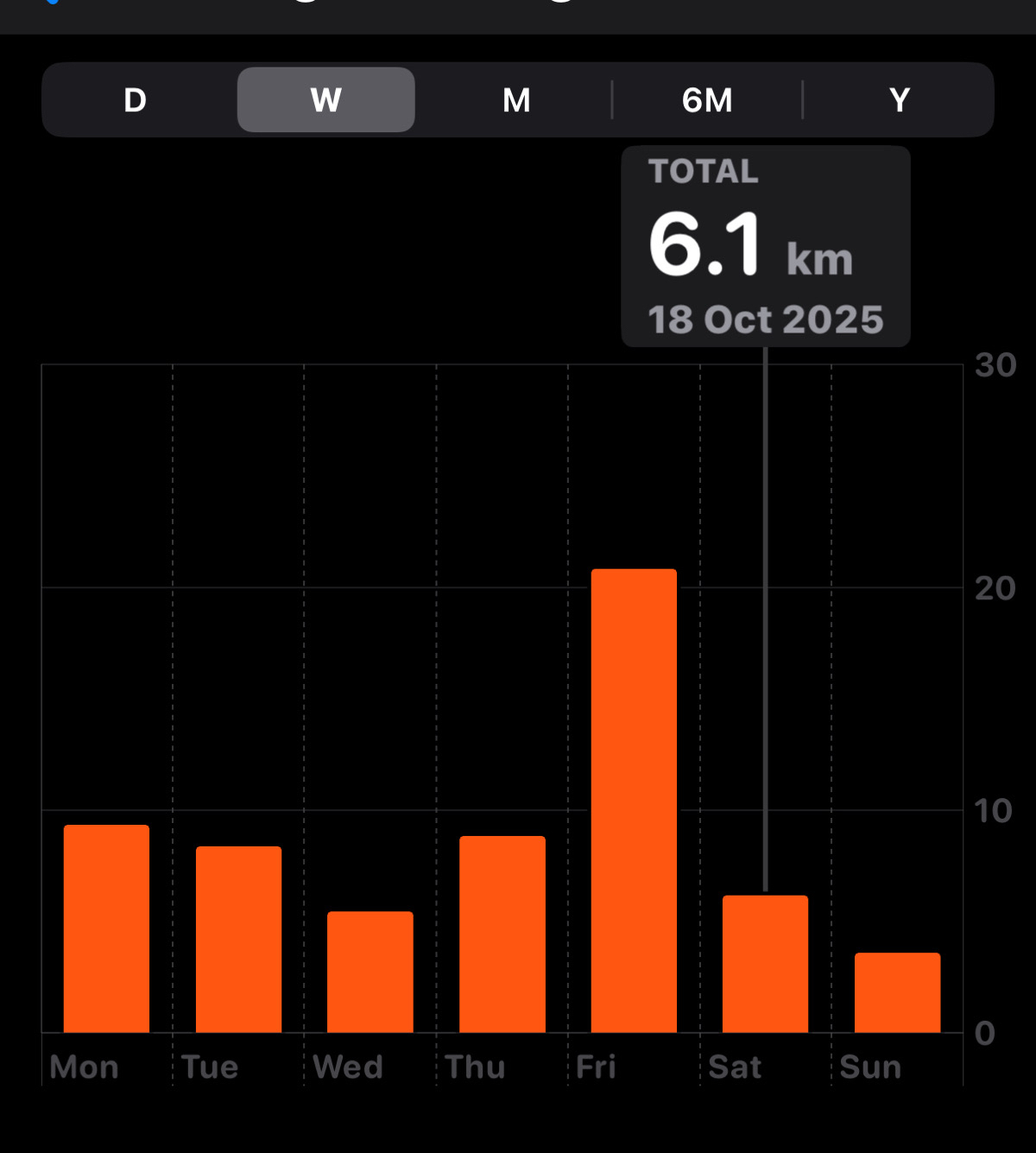Show the 6M six-month view
Image resolution: width=1036 pixels, height=1153 pixels.
pyautogui.click(x=707, y=100)
